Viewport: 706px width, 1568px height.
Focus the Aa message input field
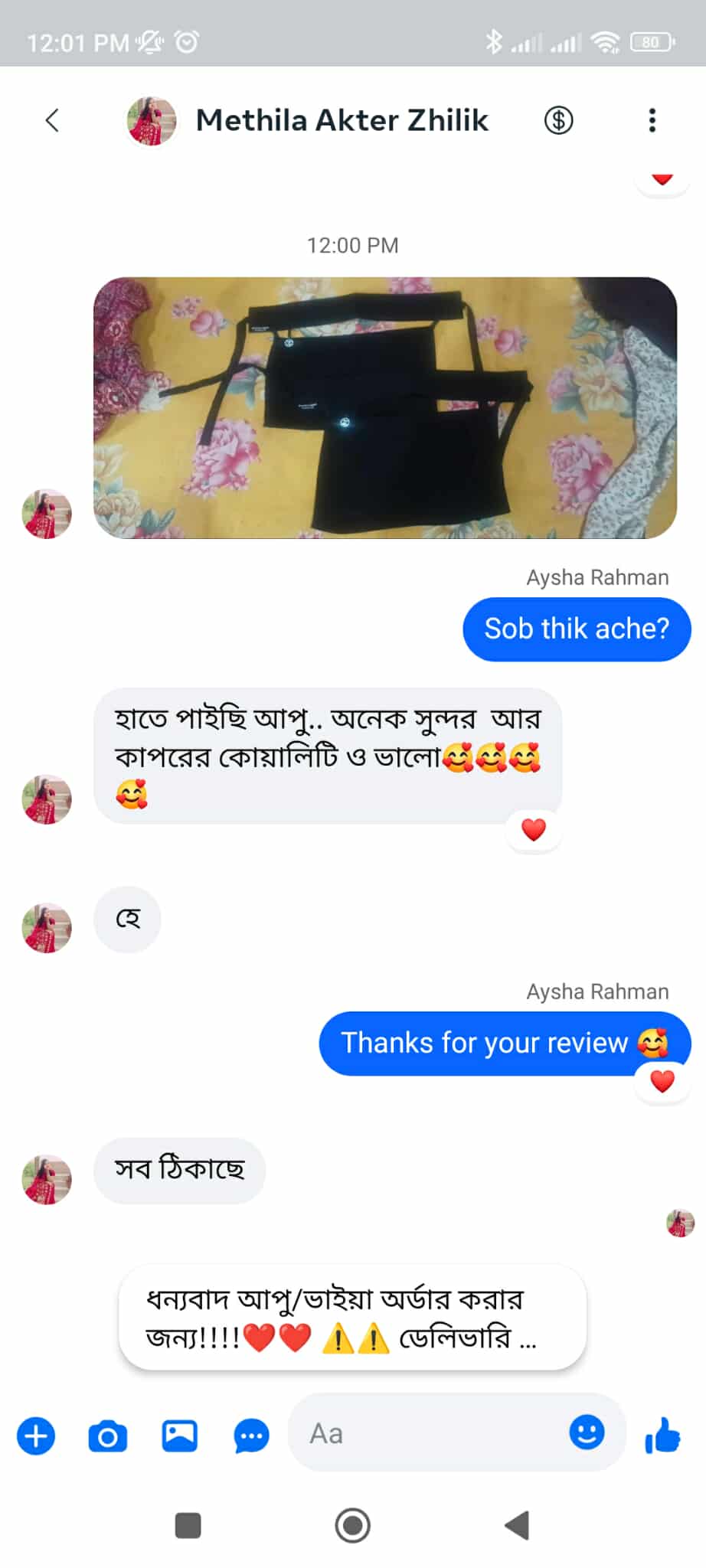429,1433
